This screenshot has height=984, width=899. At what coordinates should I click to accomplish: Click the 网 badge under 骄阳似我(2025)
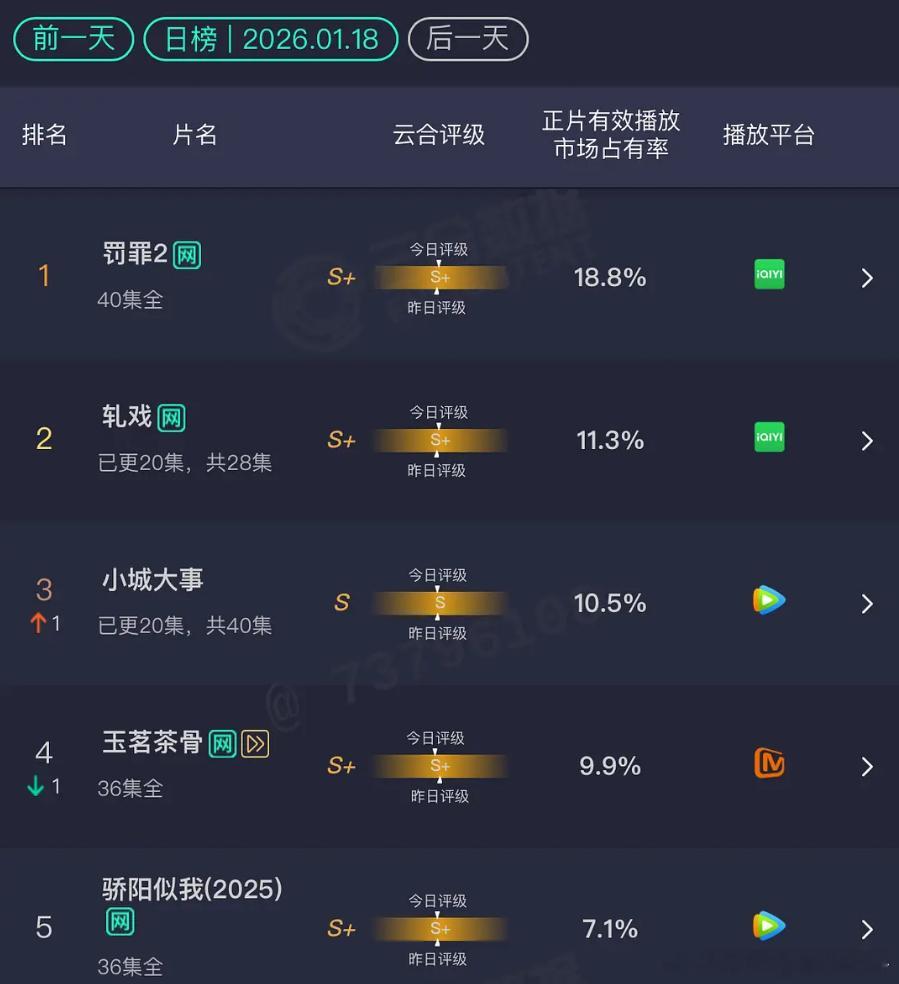click(119, 923)
